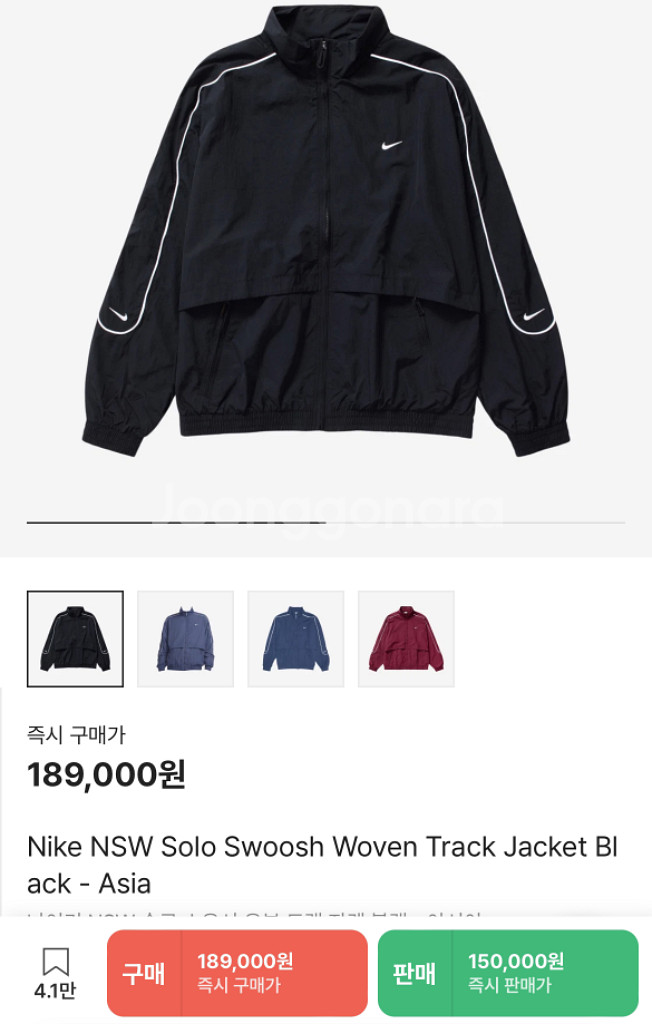Tap the red 구매 buy button

[x=237, y=973]
